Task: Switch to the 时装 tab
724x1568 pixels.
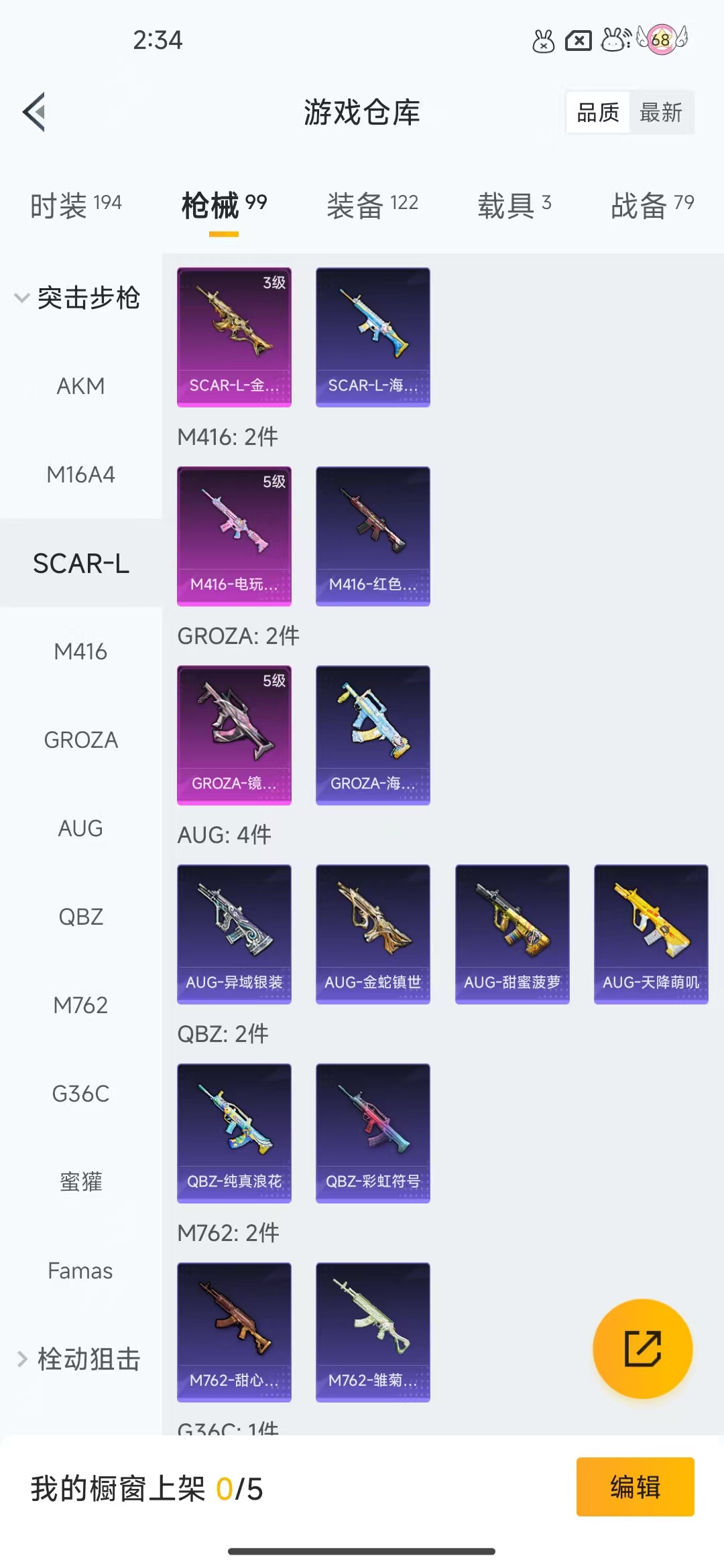Action: point(76,204)
